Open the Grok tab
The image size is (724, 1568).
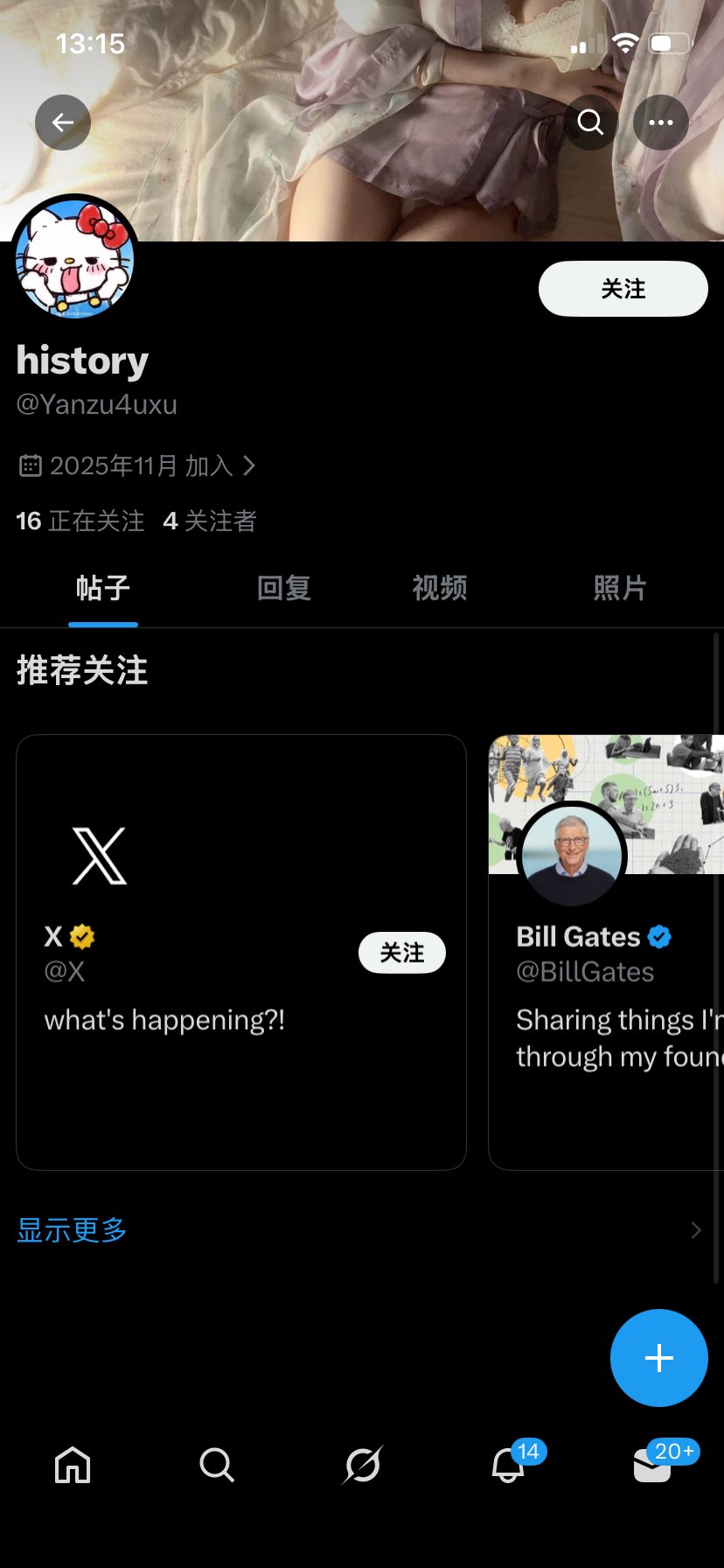pos(362,1465)
